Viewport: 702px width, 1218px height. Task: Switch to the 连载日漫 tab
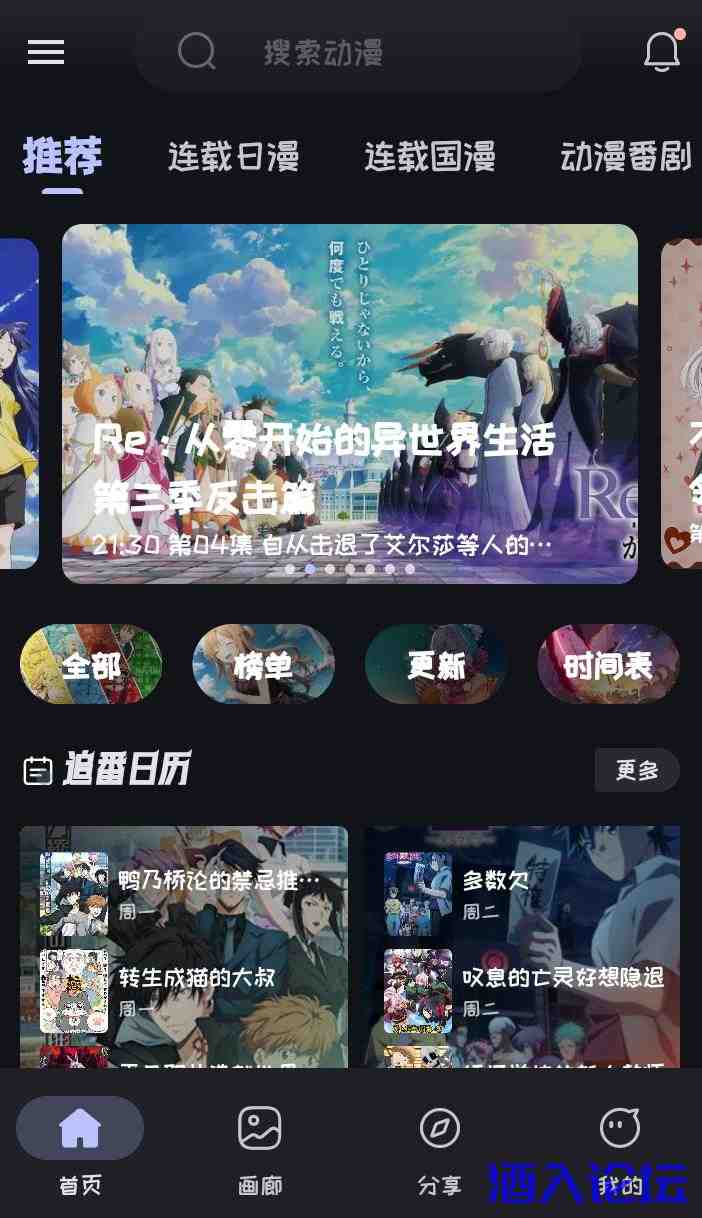click(233, 157)
